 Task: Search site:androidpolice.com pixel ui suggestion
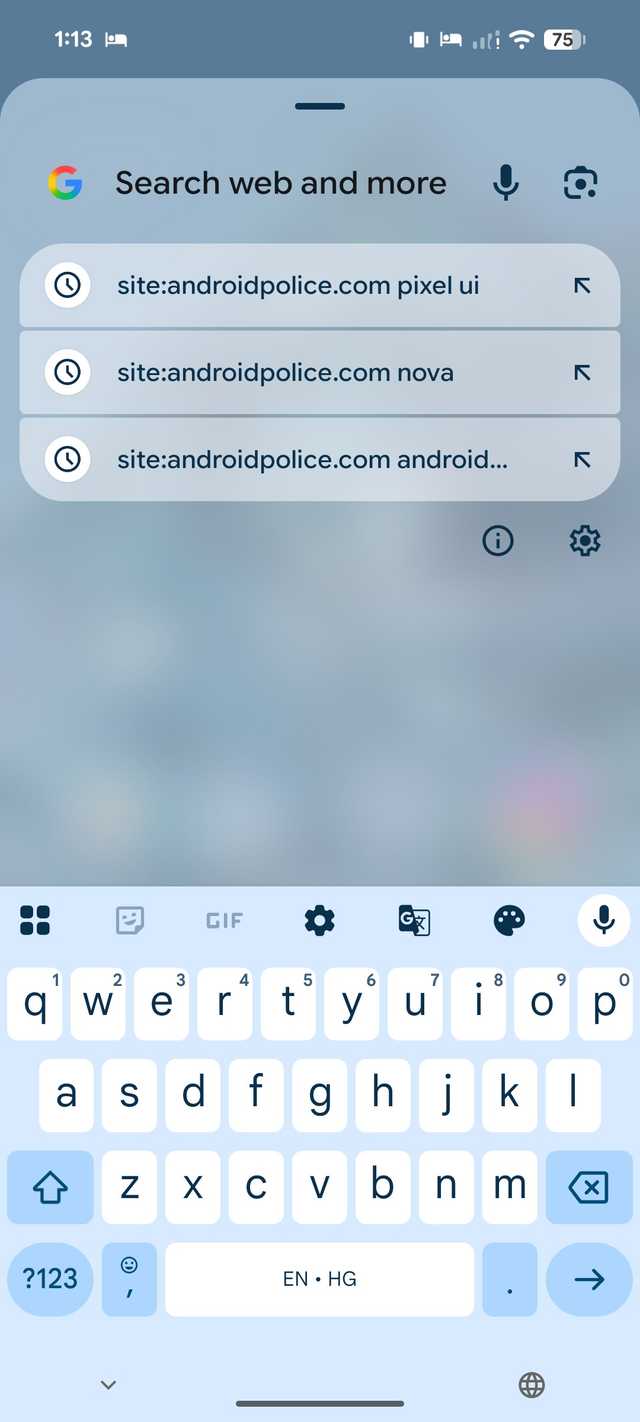(x=298, y=286)
